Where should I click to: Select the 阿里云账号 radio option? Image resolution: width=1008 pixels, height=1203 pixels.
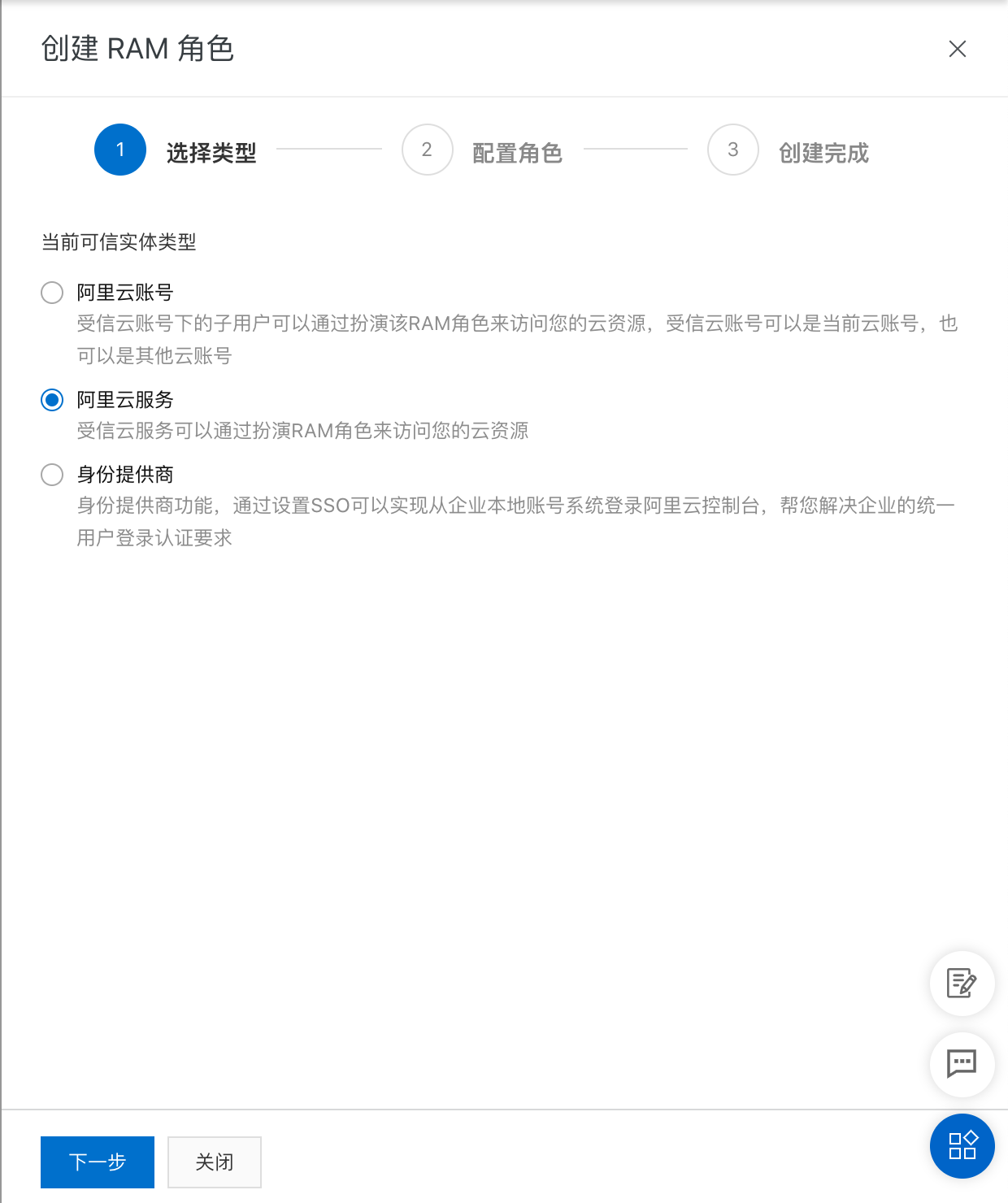coord(52,293)
